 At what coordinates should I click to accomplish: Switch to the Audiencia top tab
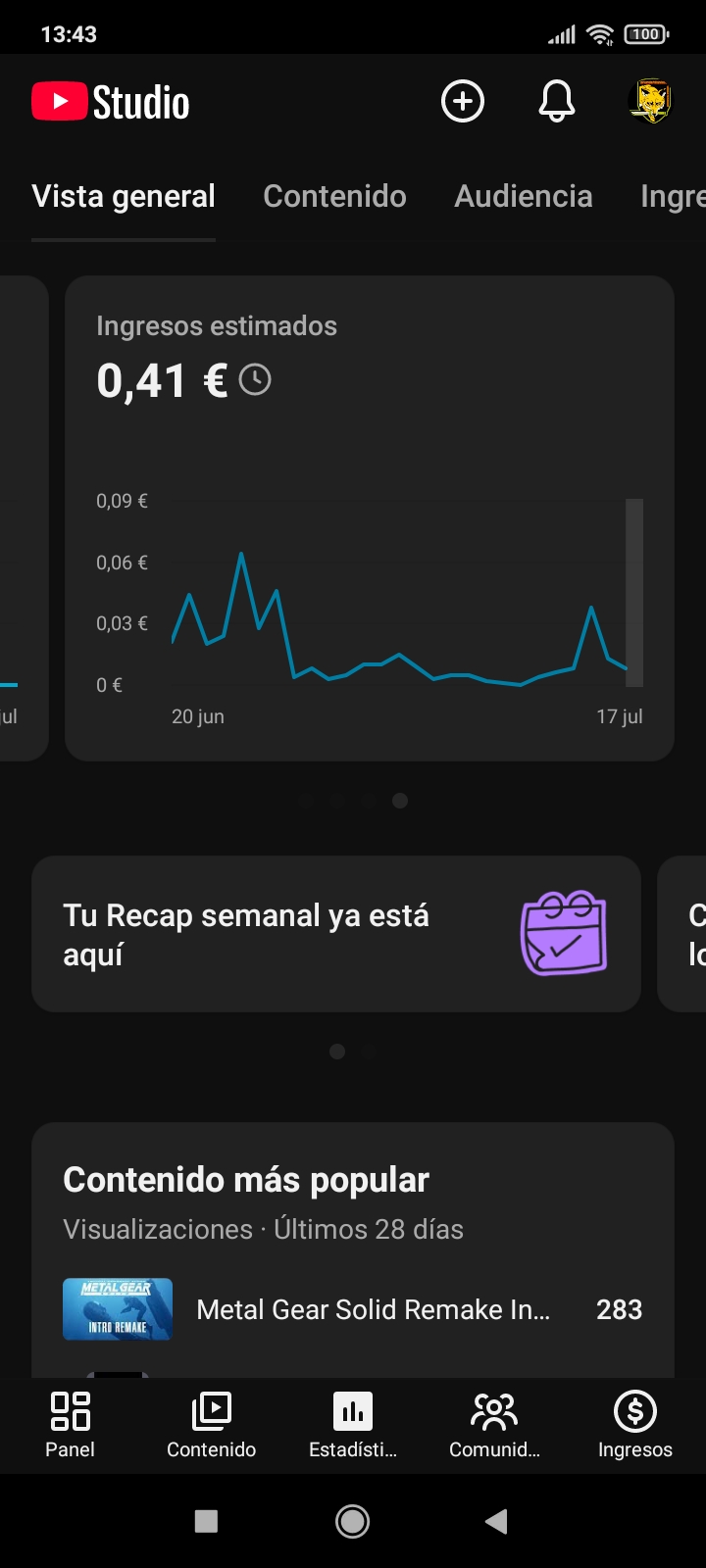point(524,196)
